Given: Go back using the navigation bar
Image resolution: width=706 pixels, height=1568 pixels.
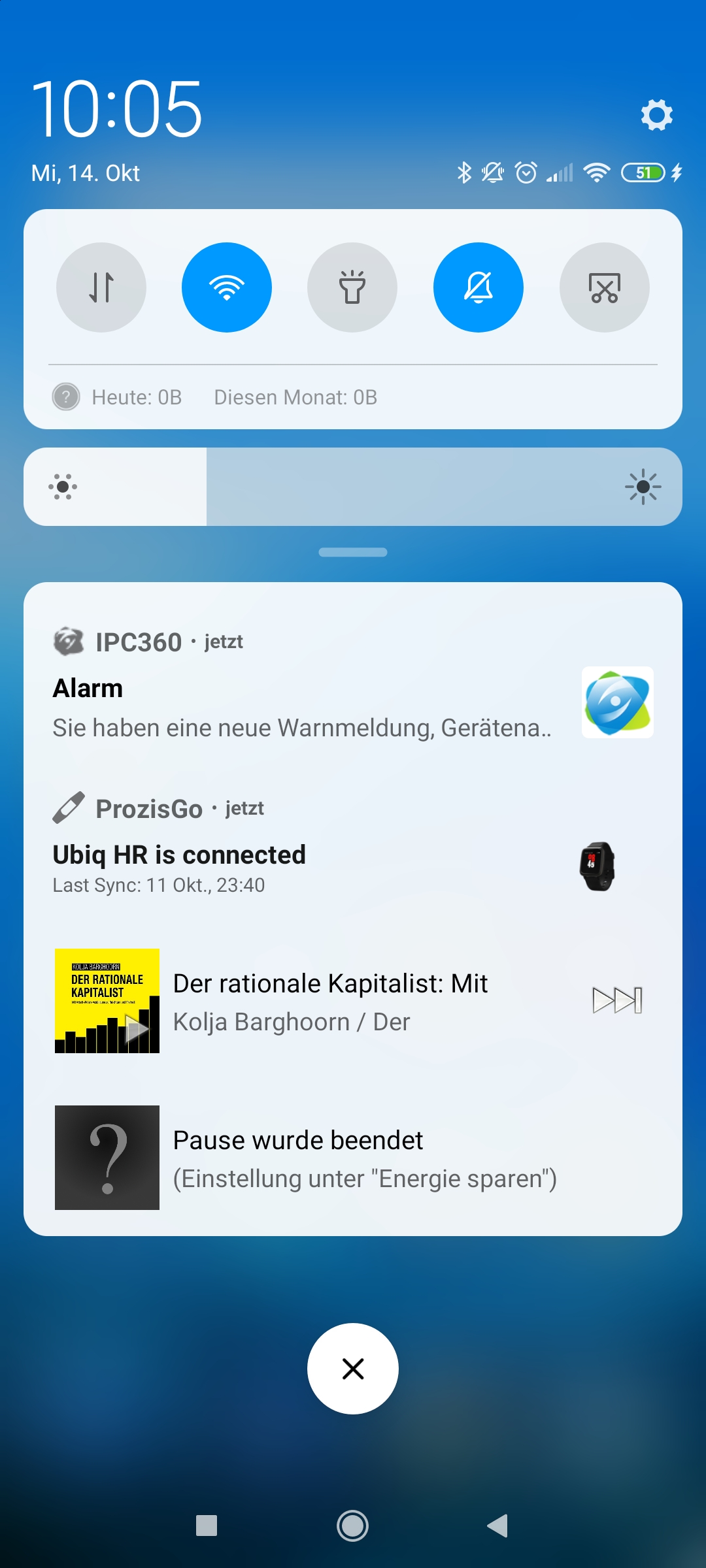Looking at the screenshot, I should pos(498,1526).
